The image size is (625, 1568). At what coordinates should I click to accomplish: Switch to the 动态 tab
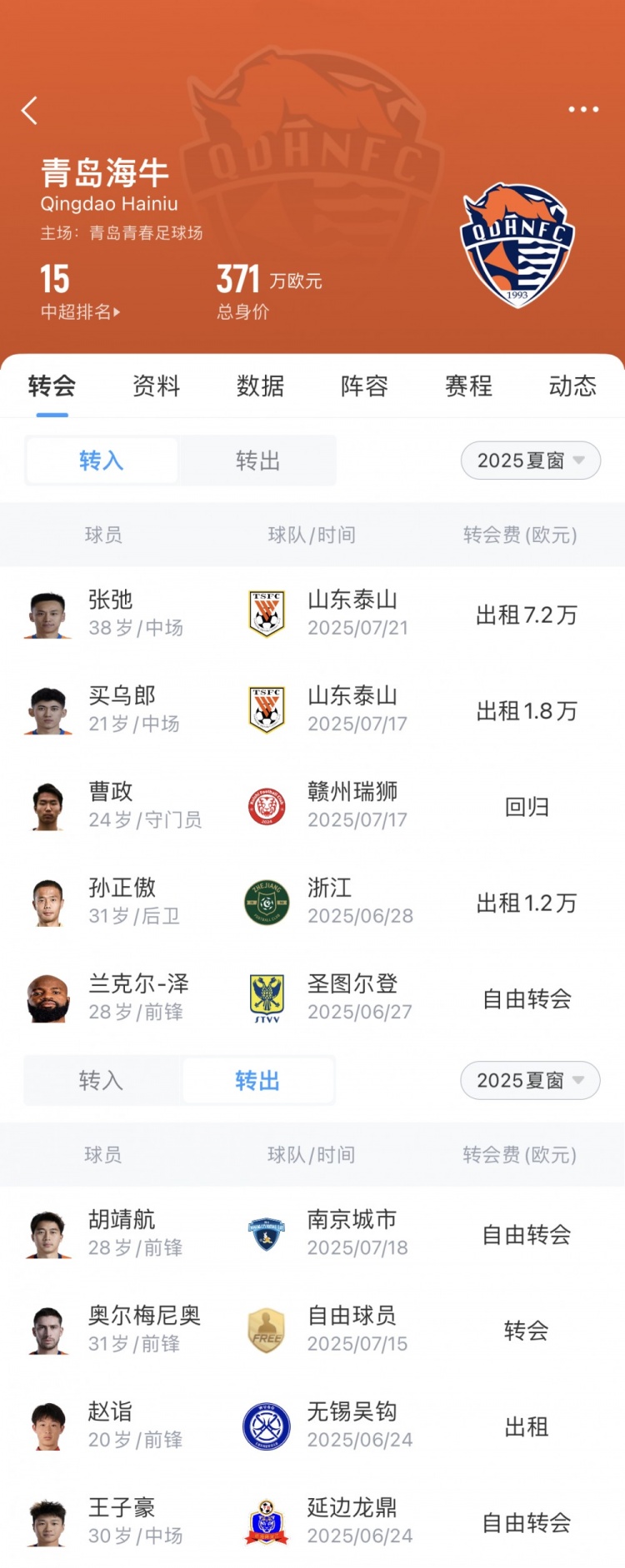point(572,386)
